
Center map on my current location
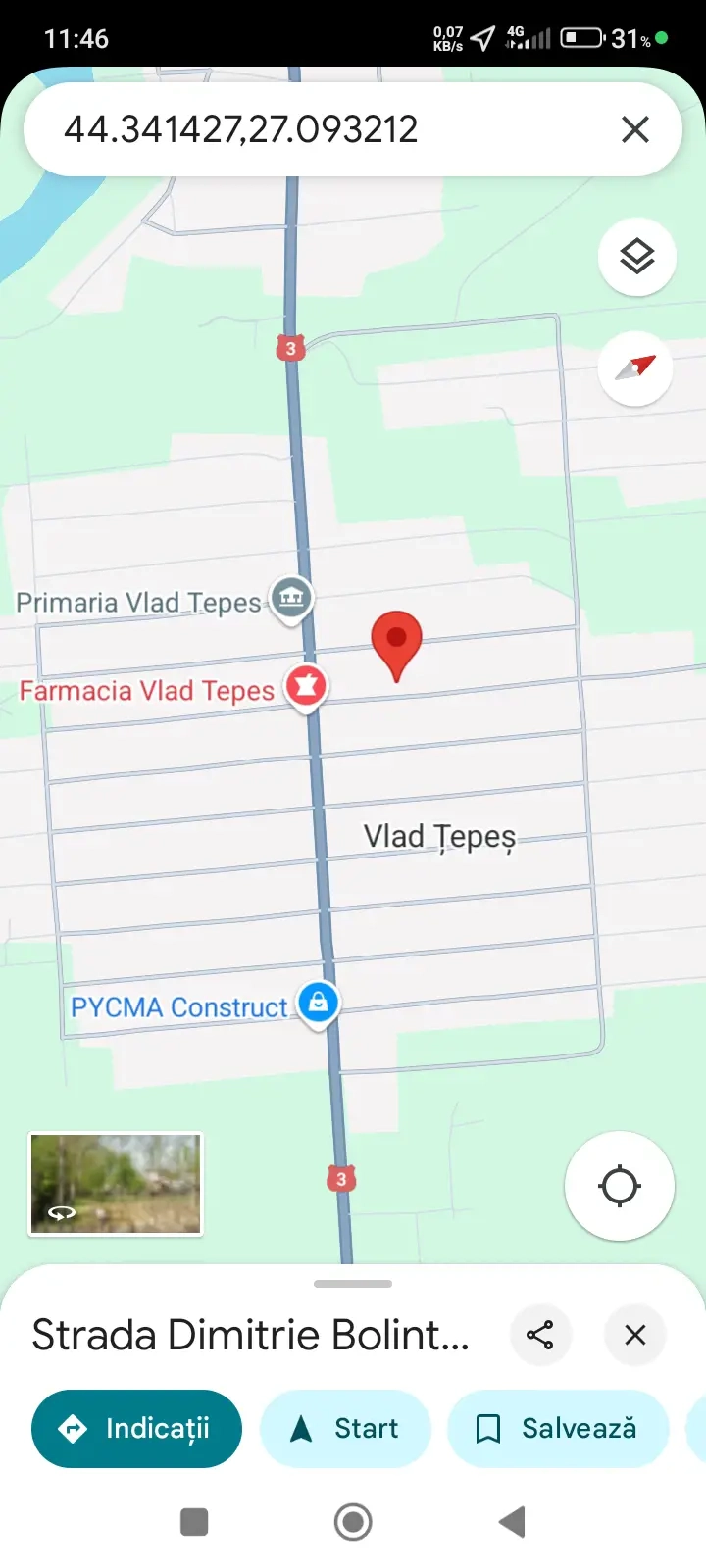click(x=619, y=1185)
